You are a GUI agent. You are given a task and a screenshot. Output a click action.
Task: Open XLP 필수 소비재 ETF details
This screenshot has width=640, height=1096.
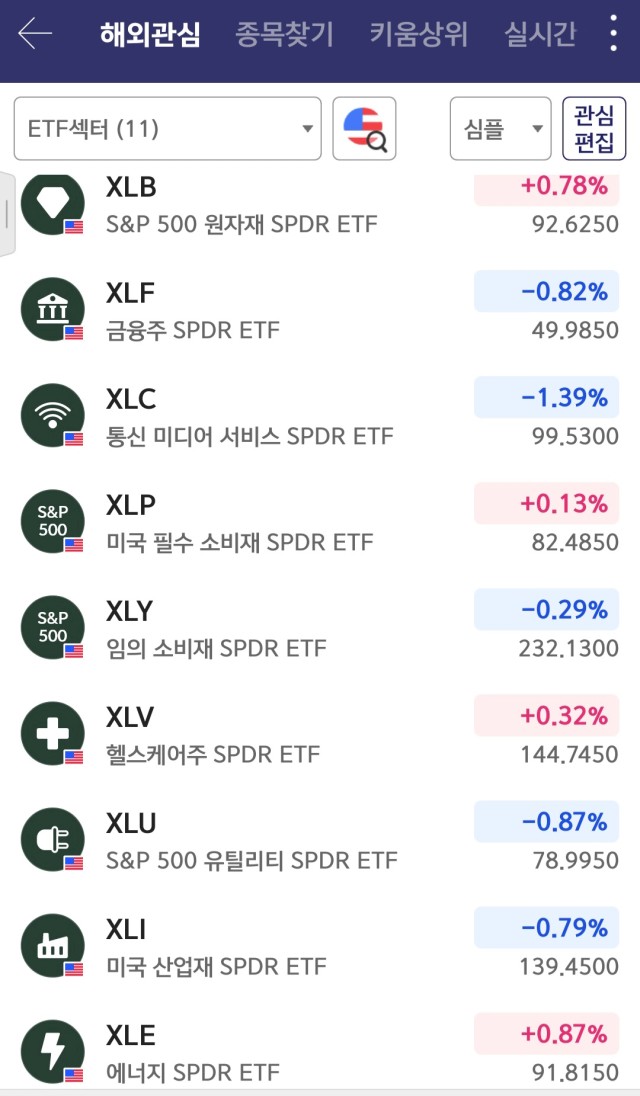[x=320, y=522]
